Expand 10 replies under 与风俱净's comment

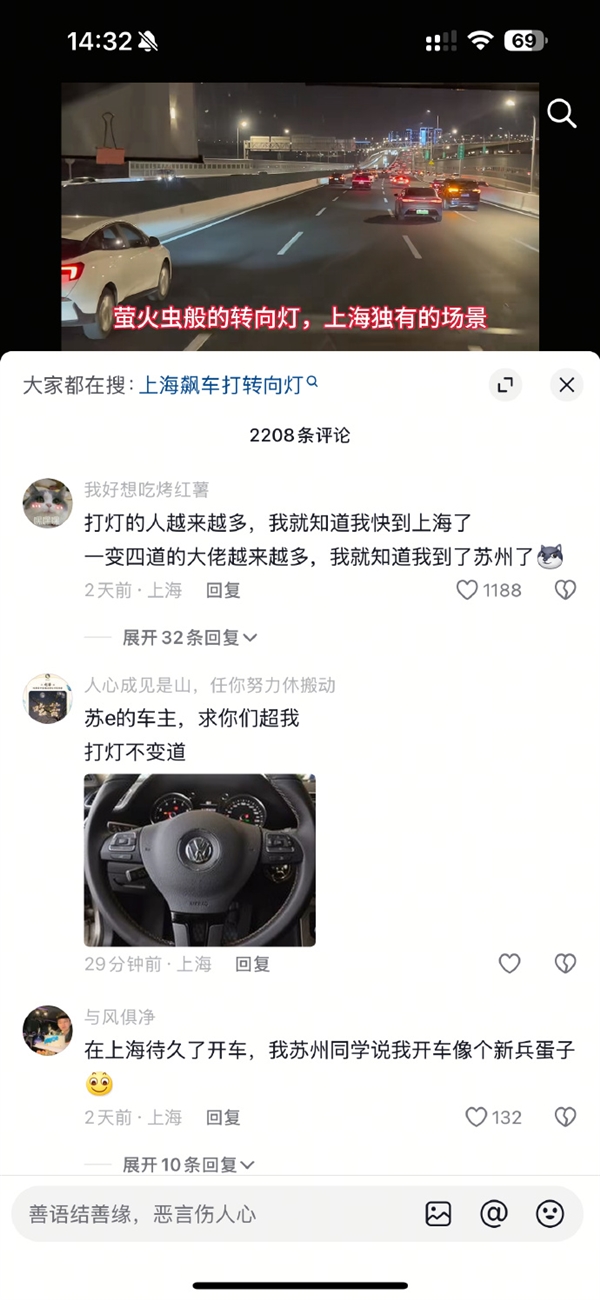pyautogui.click(x=190, y=1164)
